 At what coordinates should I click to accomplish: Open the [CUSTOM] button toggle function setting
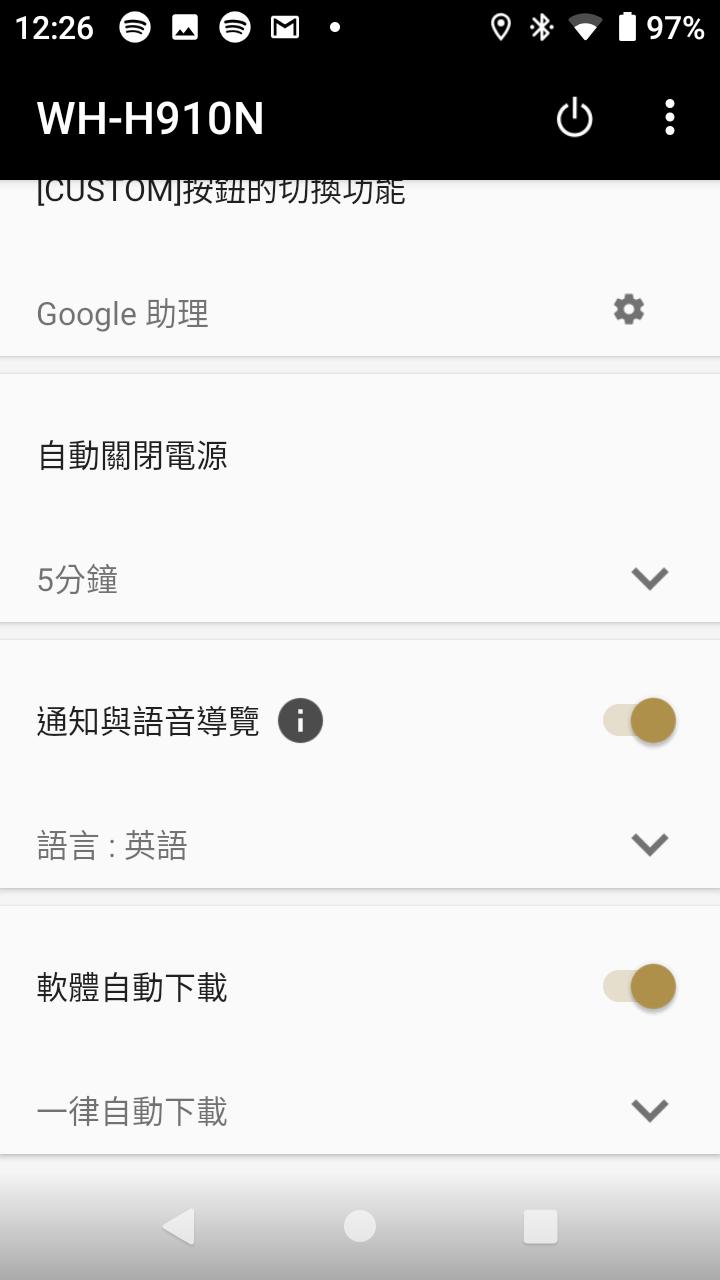tap(220, 193)
